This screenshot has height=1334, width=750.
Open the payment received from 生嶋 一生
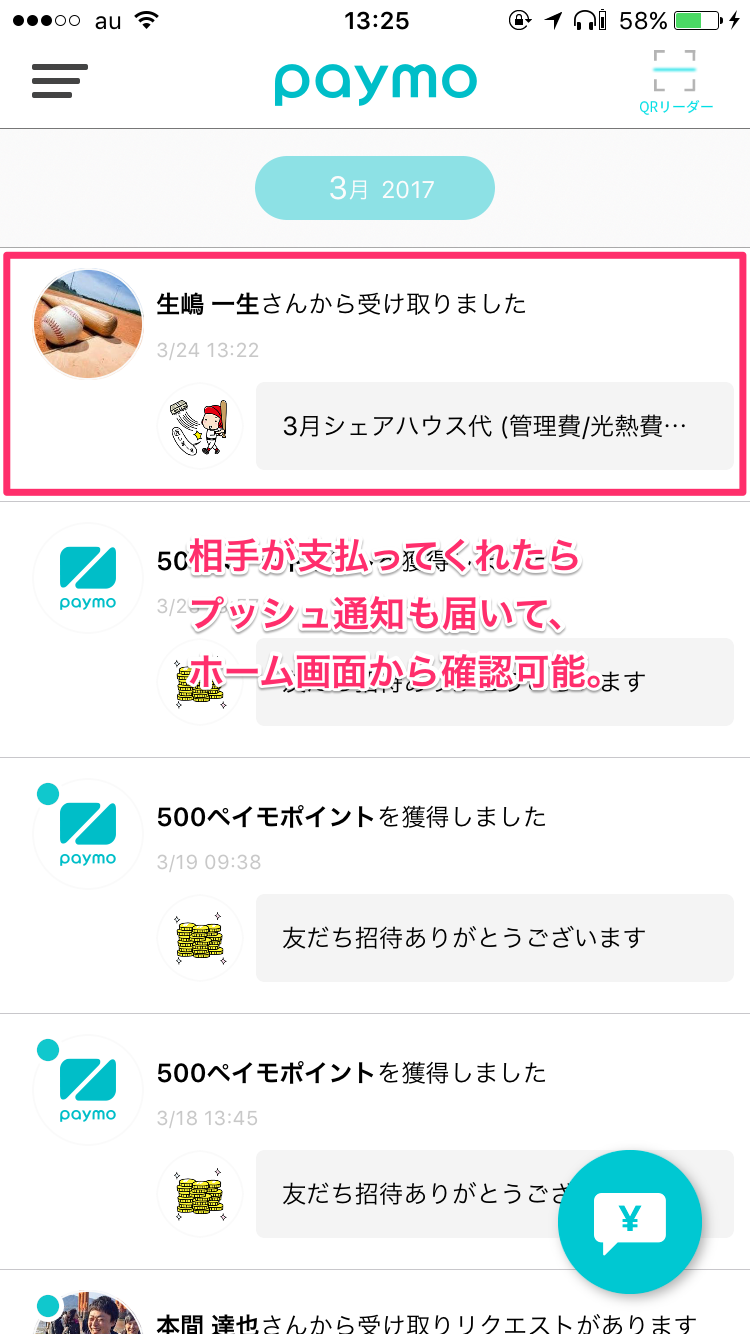tap(375, 373)
